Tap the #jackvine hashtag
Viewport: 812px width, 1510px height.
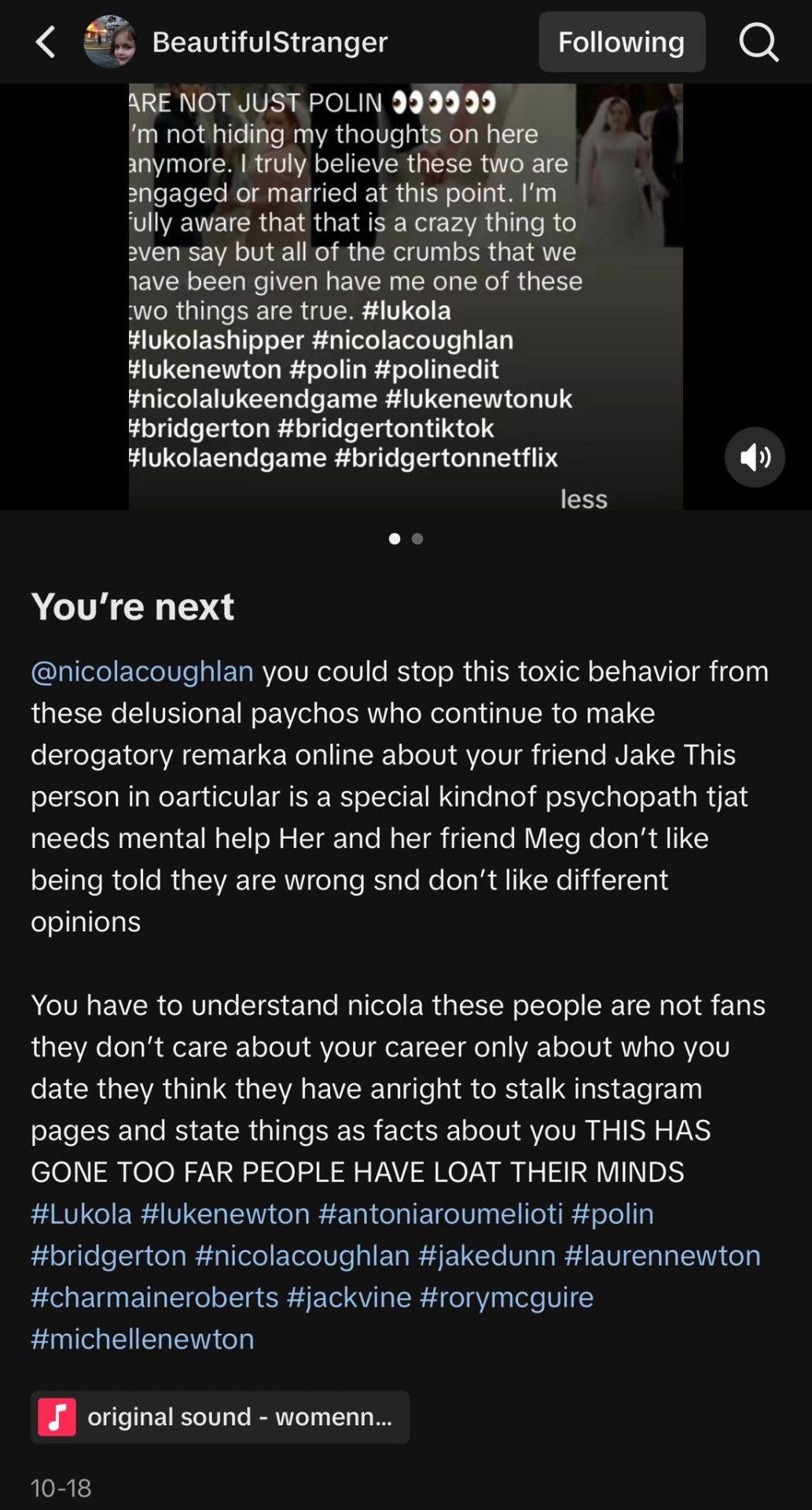coord(348,1297)
